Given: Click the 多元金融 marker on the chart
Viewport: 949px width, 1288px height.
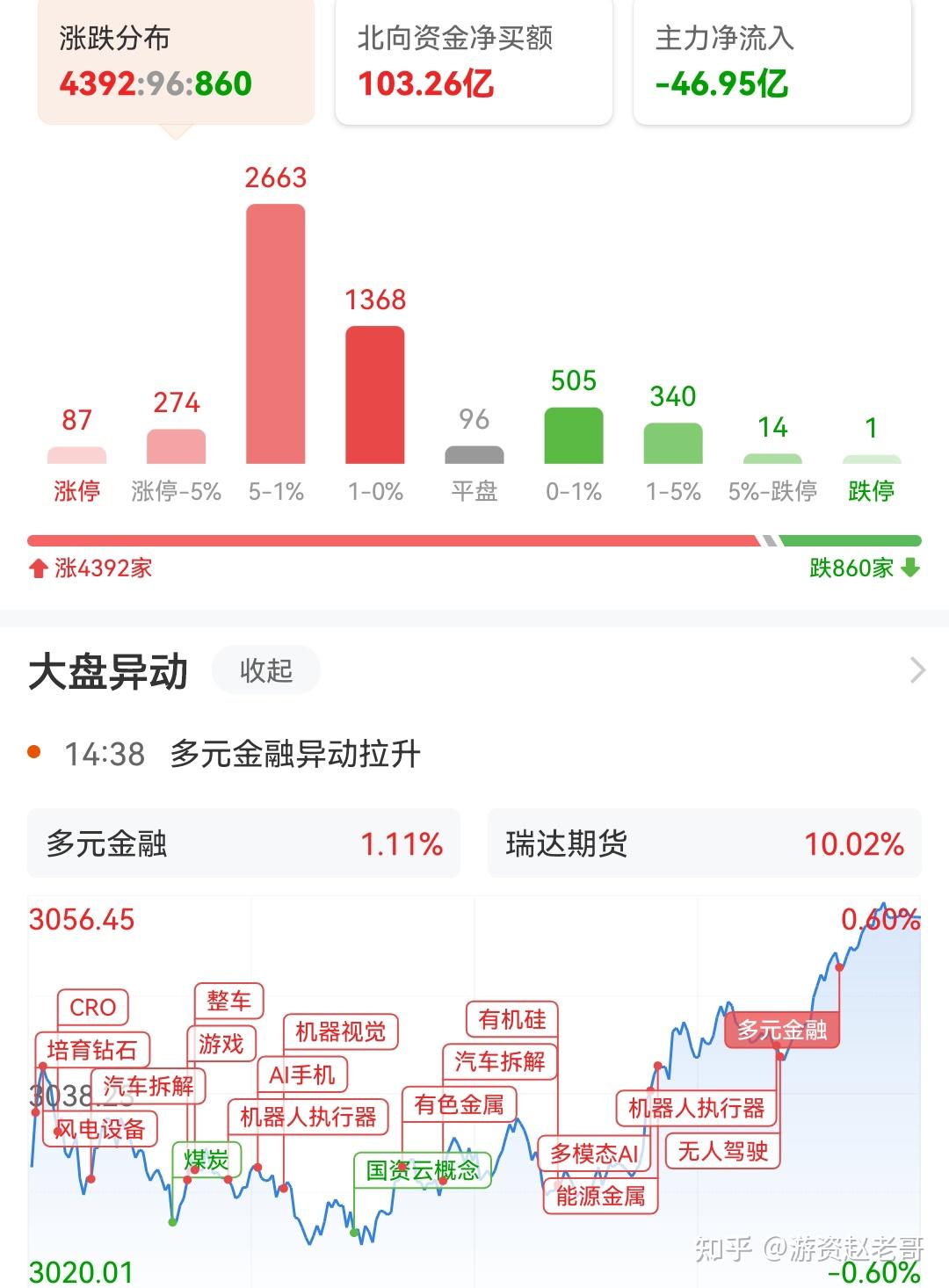Looking at the screenshot, I should click(785, 1030).
